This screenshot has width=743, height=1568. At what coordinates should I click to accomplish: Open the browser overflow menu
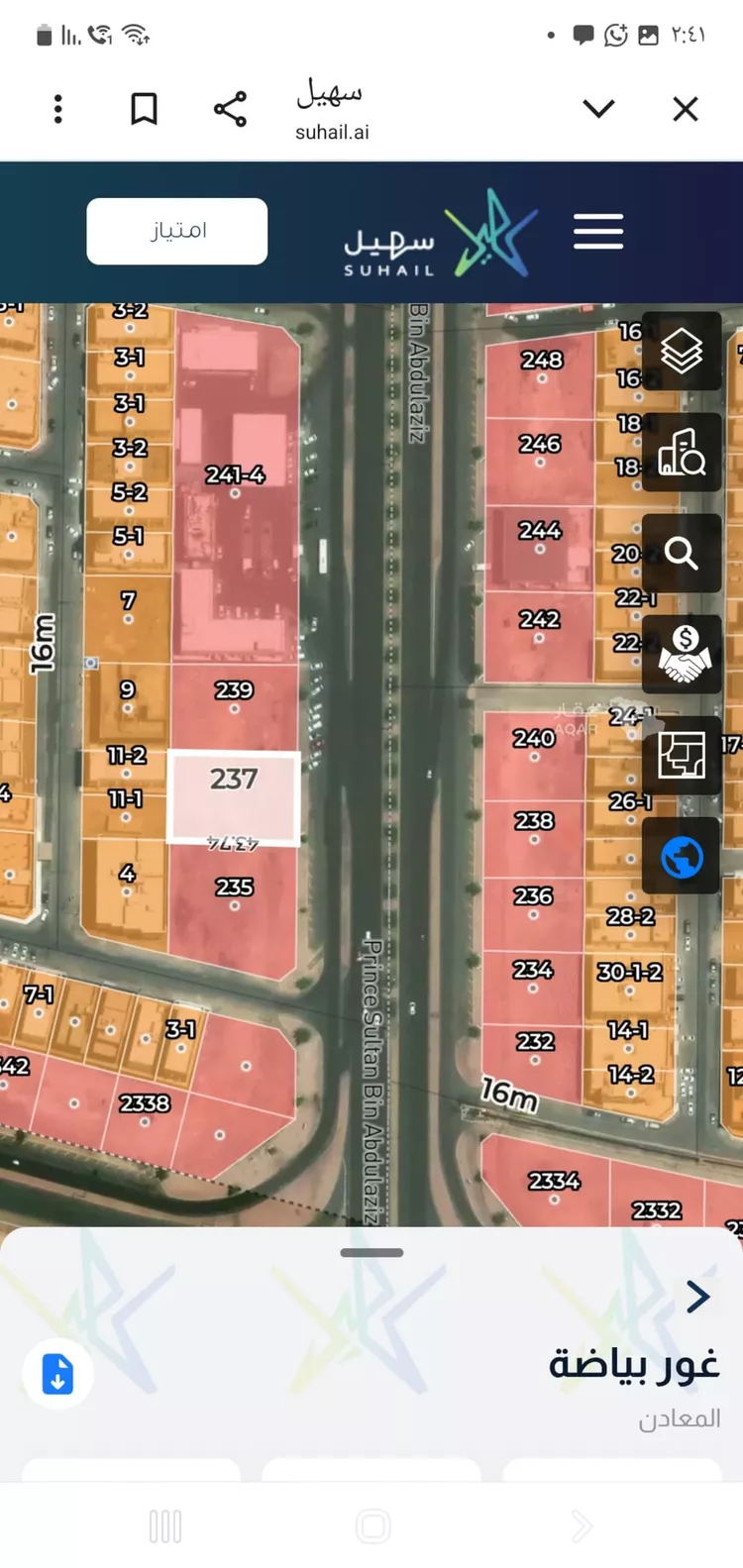tap(58, 109)
